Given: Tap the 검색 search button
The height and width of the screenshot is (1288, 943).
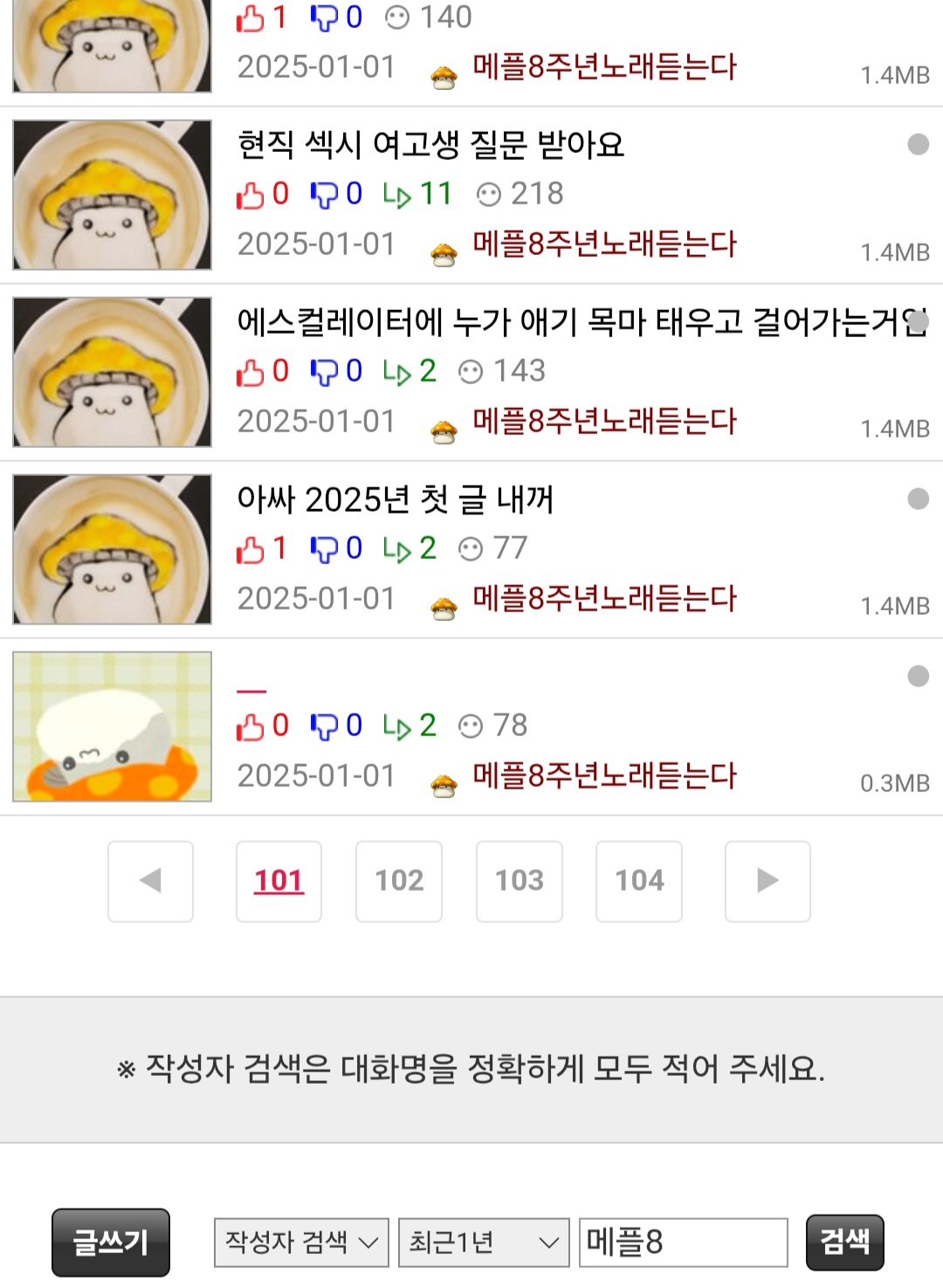Looking at the screenshot, I should tap(844, 1242).
